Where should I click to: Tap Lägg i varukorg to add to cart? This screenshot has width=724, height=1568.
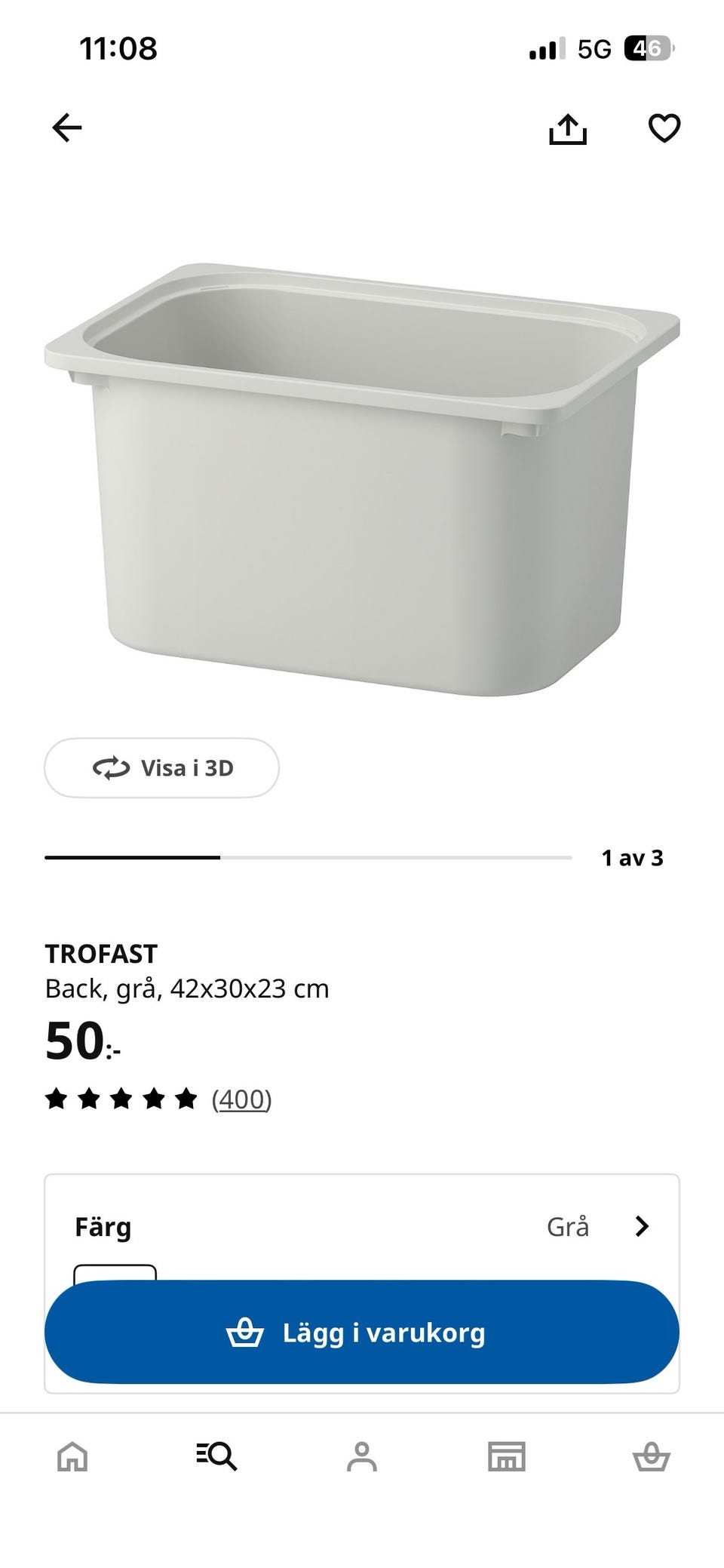362,1333
